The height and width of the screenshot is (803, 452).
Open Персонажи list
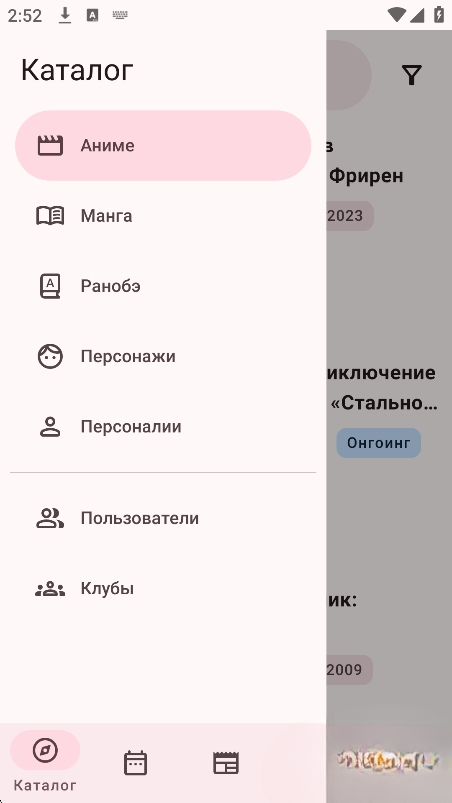(x=163, y=356)
